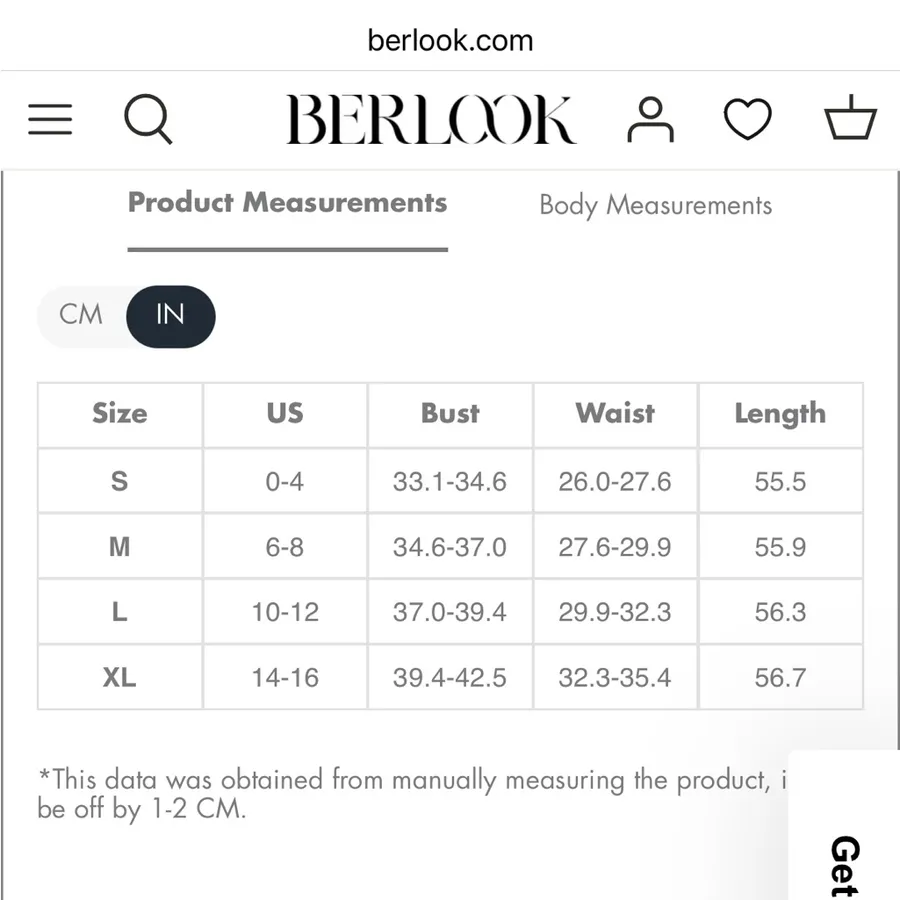Switch units to CM
Viewport: 900px width, 900px height.
pyautogui.click(x=81, y=315)
